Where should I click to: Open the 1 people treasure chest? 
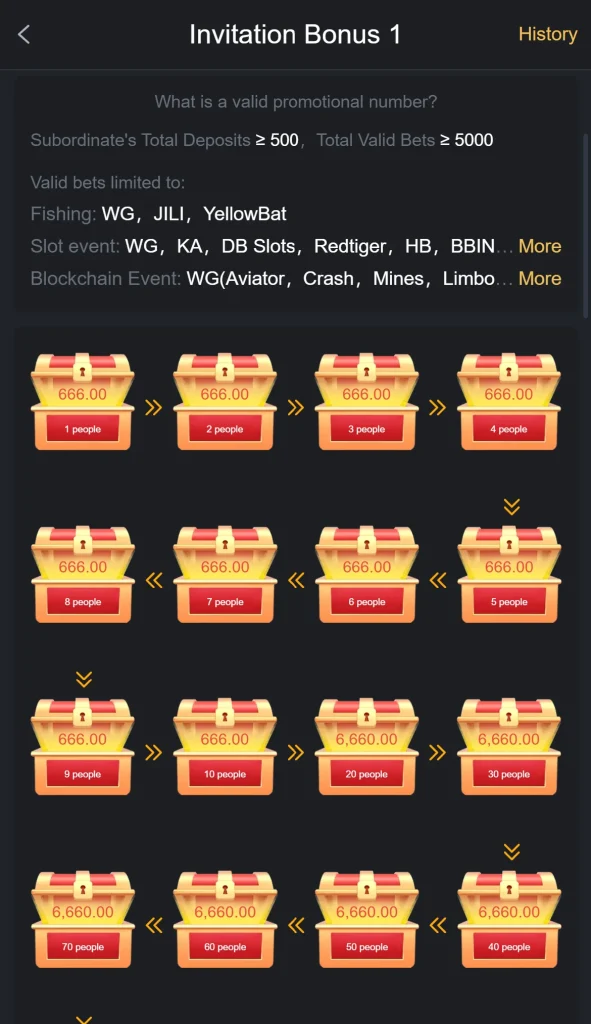(82, 401)
